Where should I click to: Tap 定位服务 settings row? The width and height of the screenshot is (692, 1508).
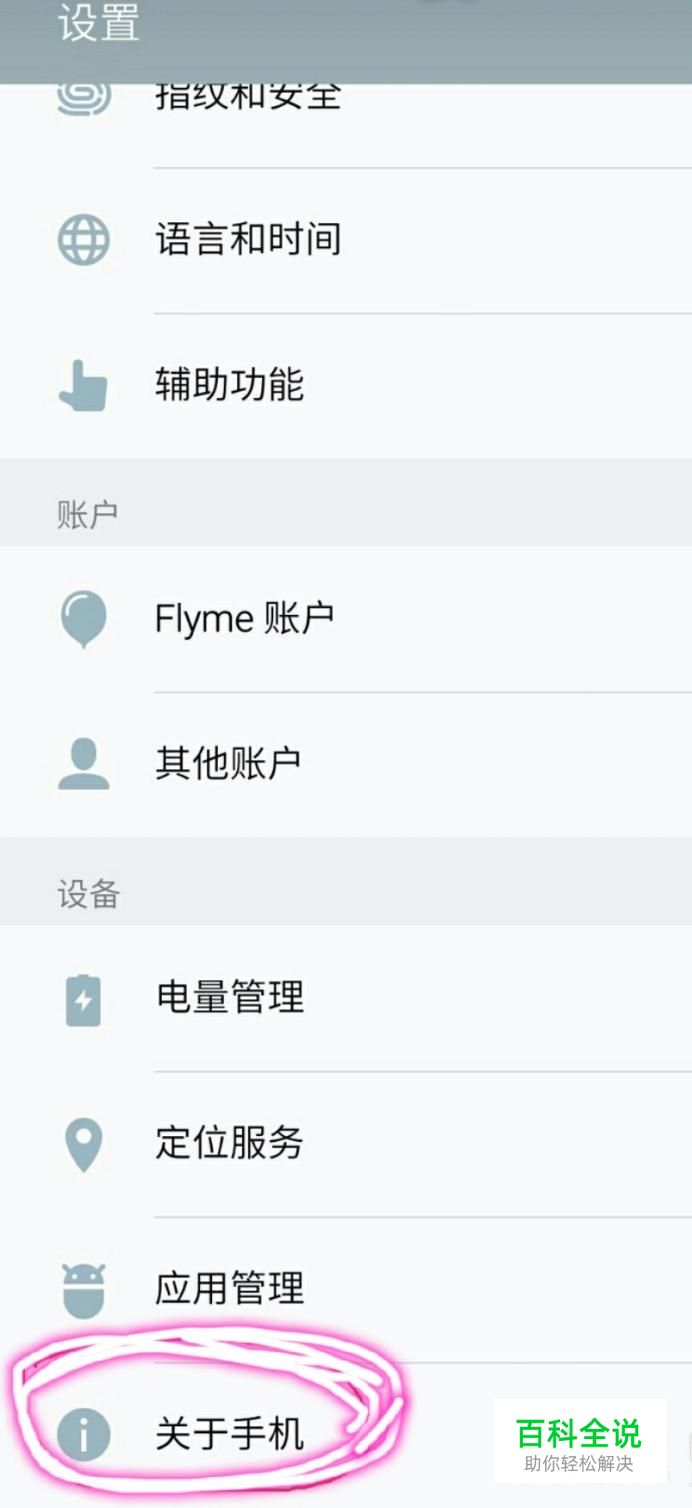[230, 1143]
